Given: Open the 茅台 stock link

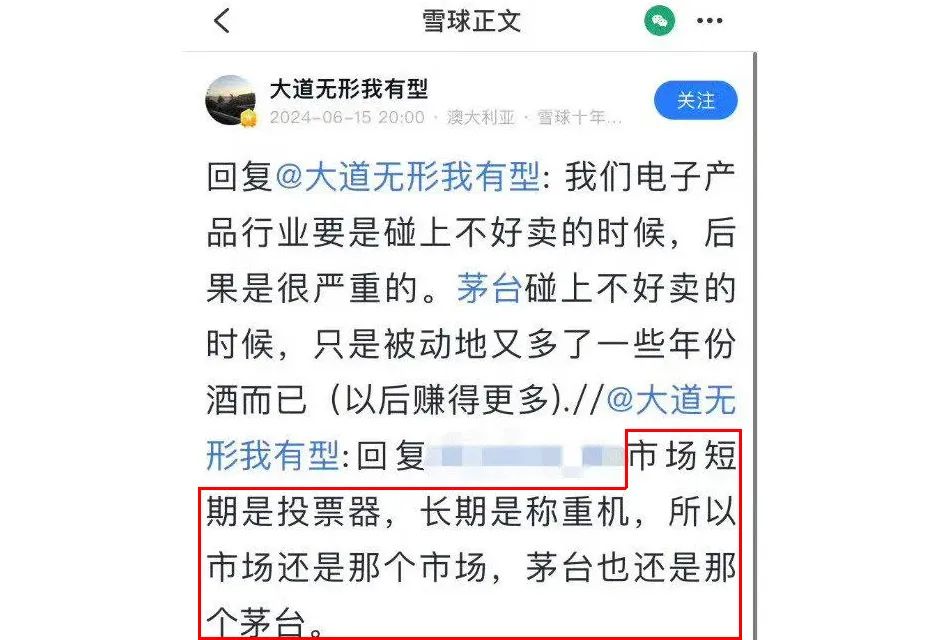Looking at the screenshot, I should click(x=489, y=289).
